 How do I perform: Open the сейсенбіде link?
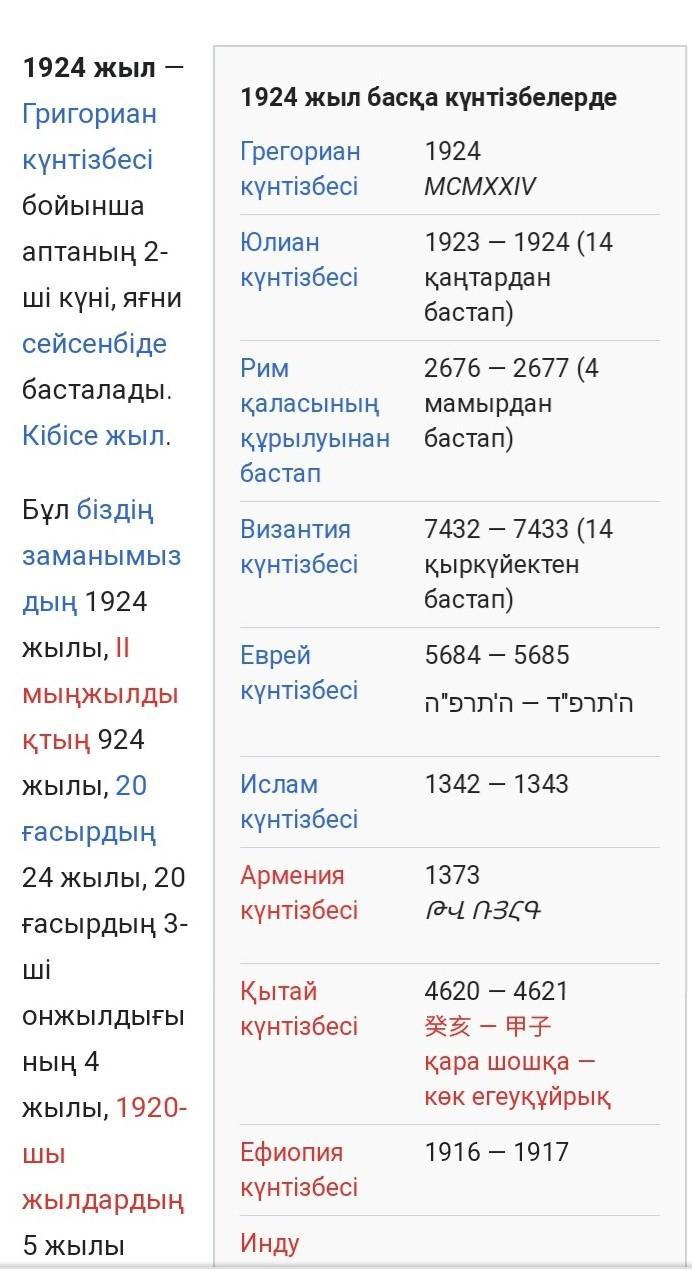coord(94,344)
